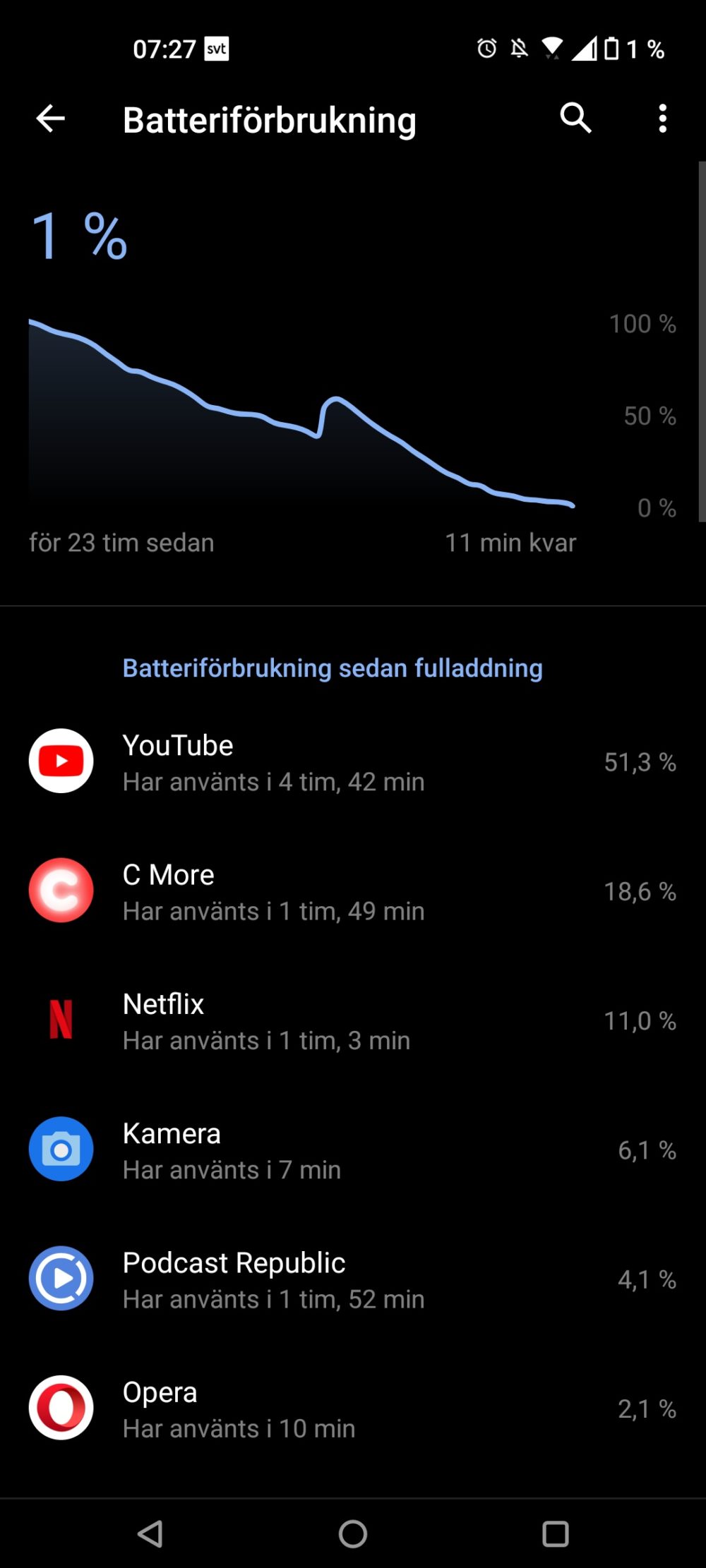Screen dimensions: 706x1568
Task: View C More battery usage details
Action: point(353,891)
